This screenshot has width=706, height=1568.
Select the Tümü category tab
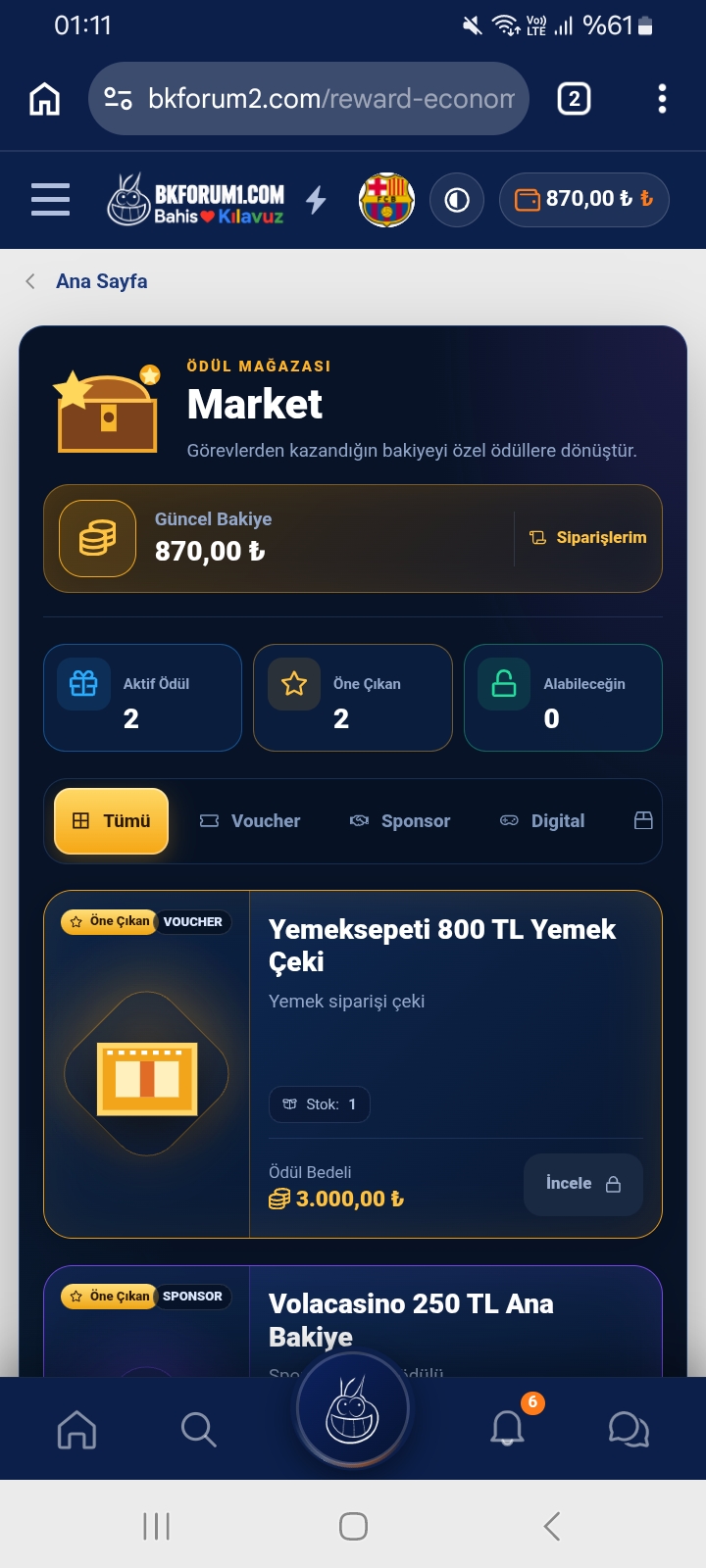coord(111,821)
